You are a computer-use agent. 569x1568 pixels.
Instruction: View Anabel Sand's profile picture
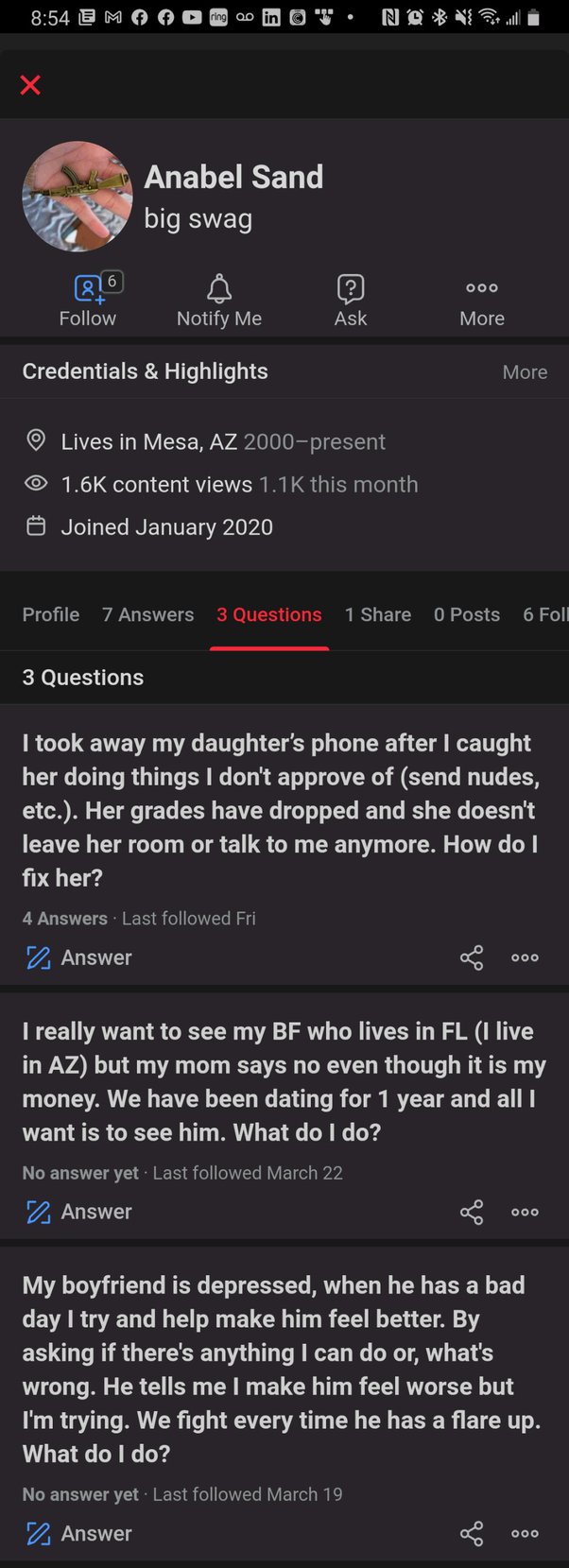78,197
